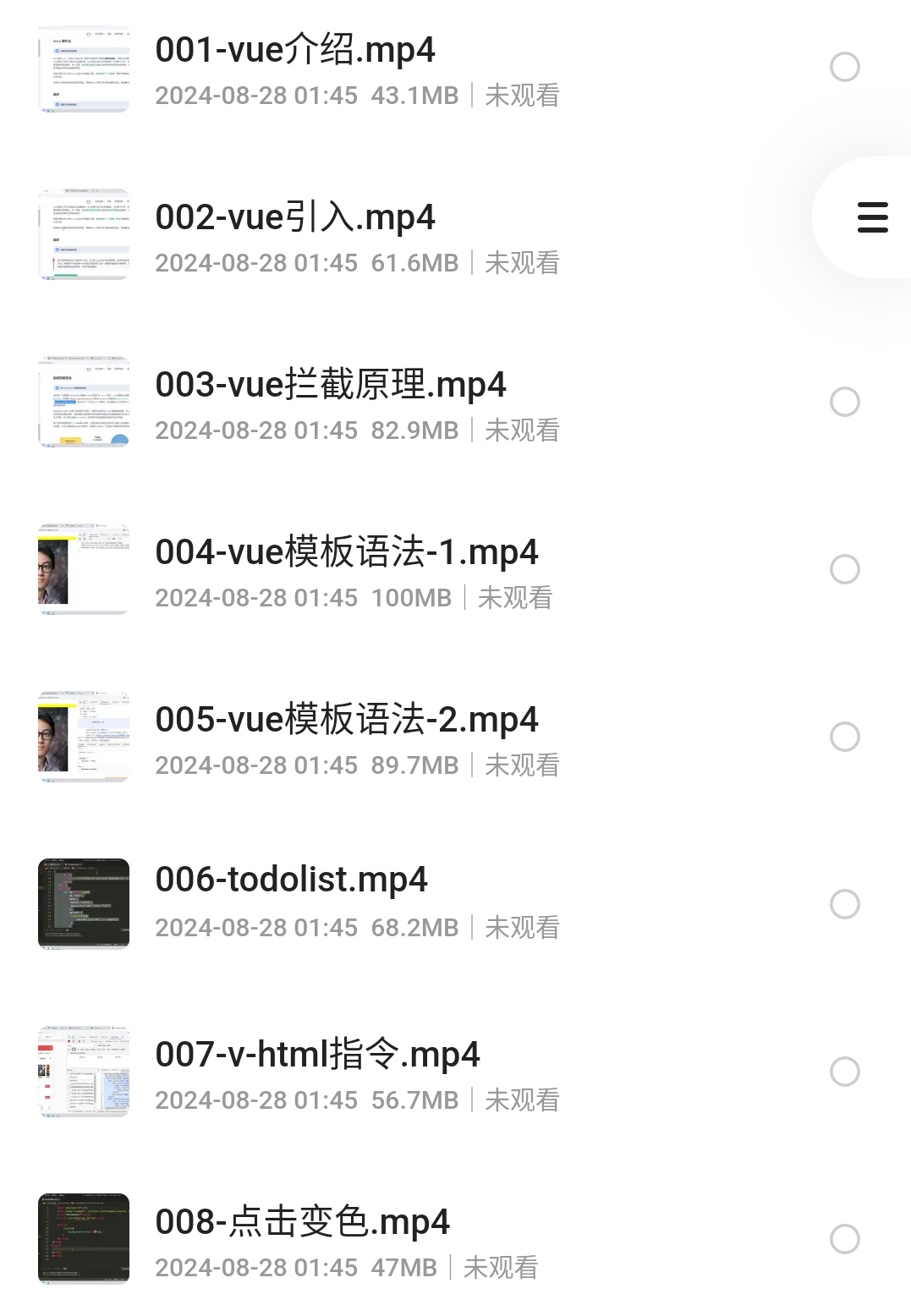Image resolution: width=911 pixels, height=1316 pixels.
Task: Tick the circle beside 003-vue拦截原理.mp4
Action: 844,402
